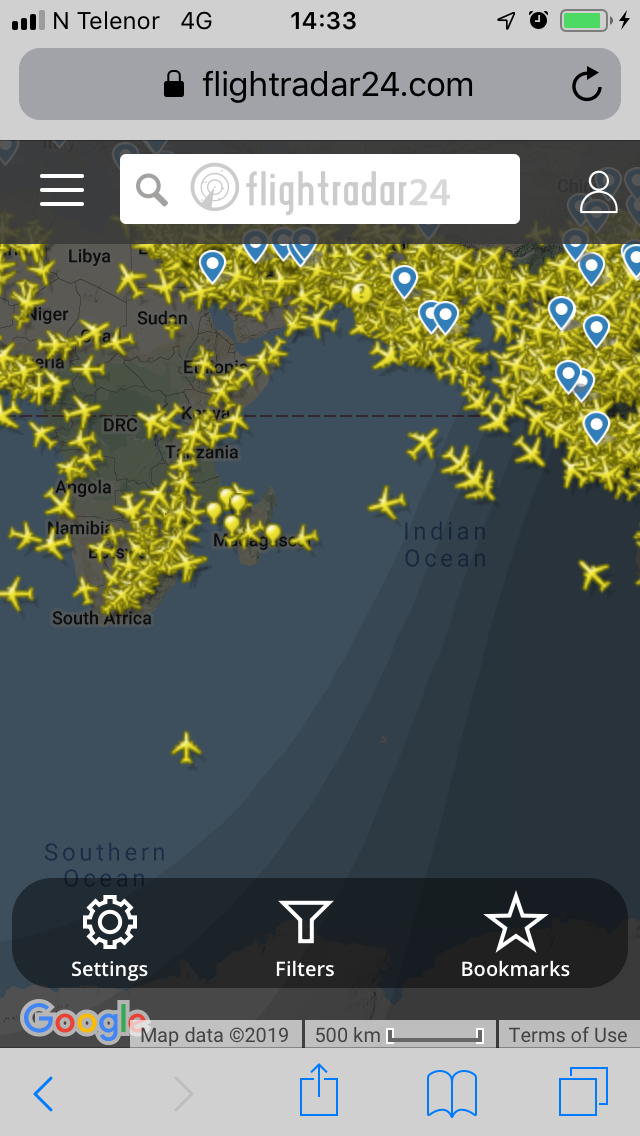Image resolution: width=640 pixels, height=1136 pixels.
Task: Open the user account icon
Action: click(599, 192)
